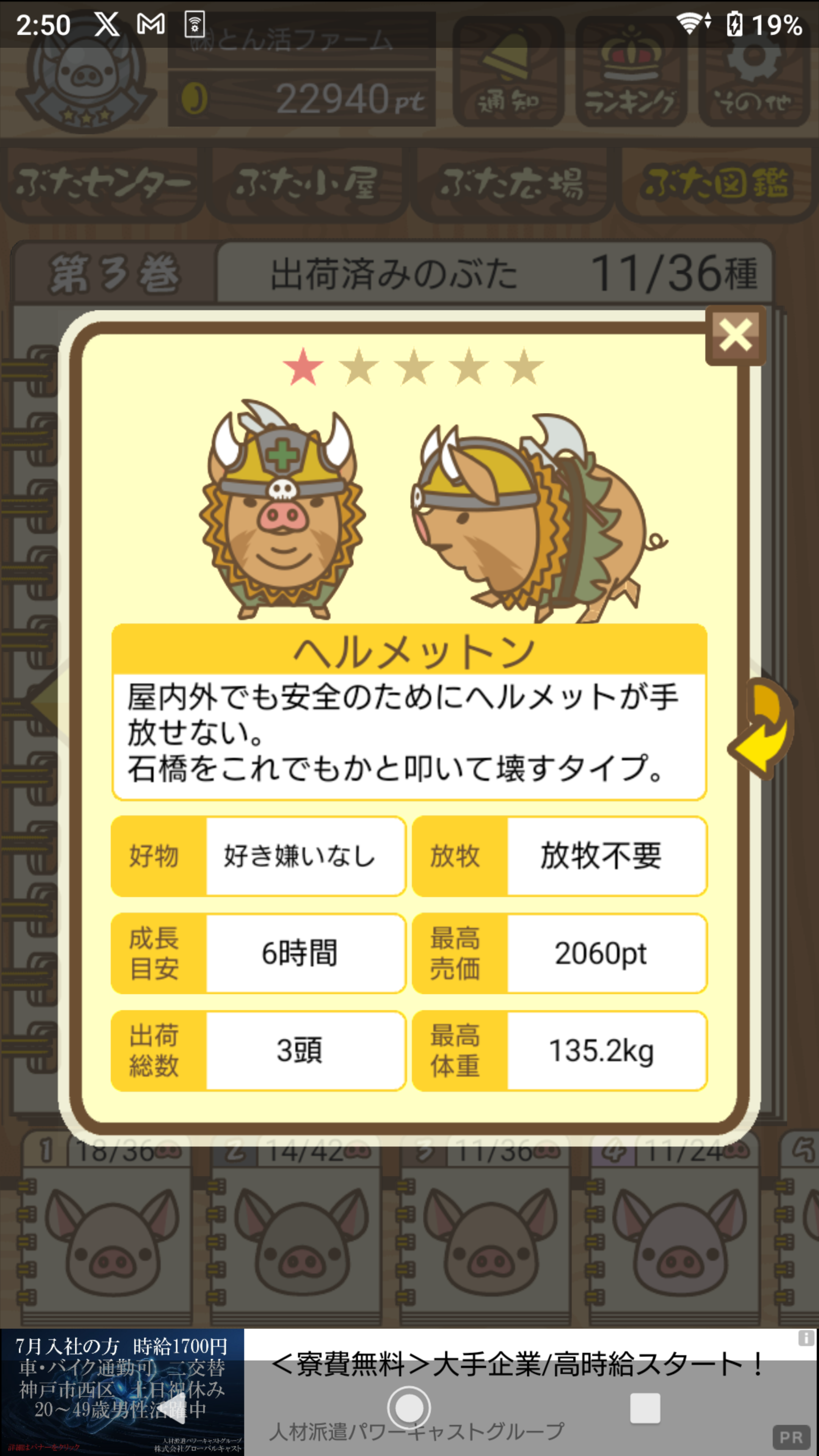Close the ヘルメットン pig detail popup

tap(735, 336)
